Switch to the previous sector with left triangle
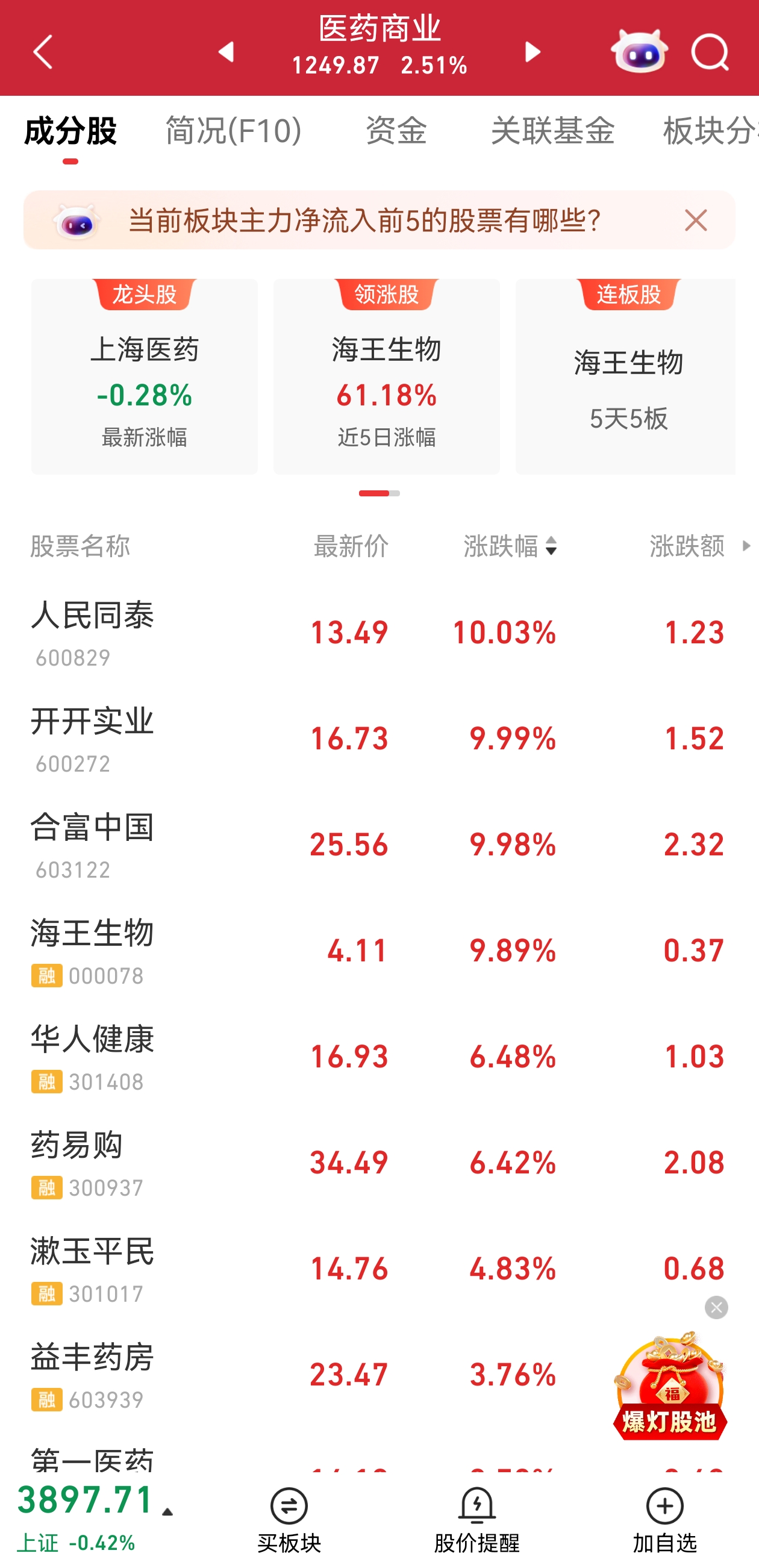The width and height of the screenshot is (759, 1568). coord(226,52)
